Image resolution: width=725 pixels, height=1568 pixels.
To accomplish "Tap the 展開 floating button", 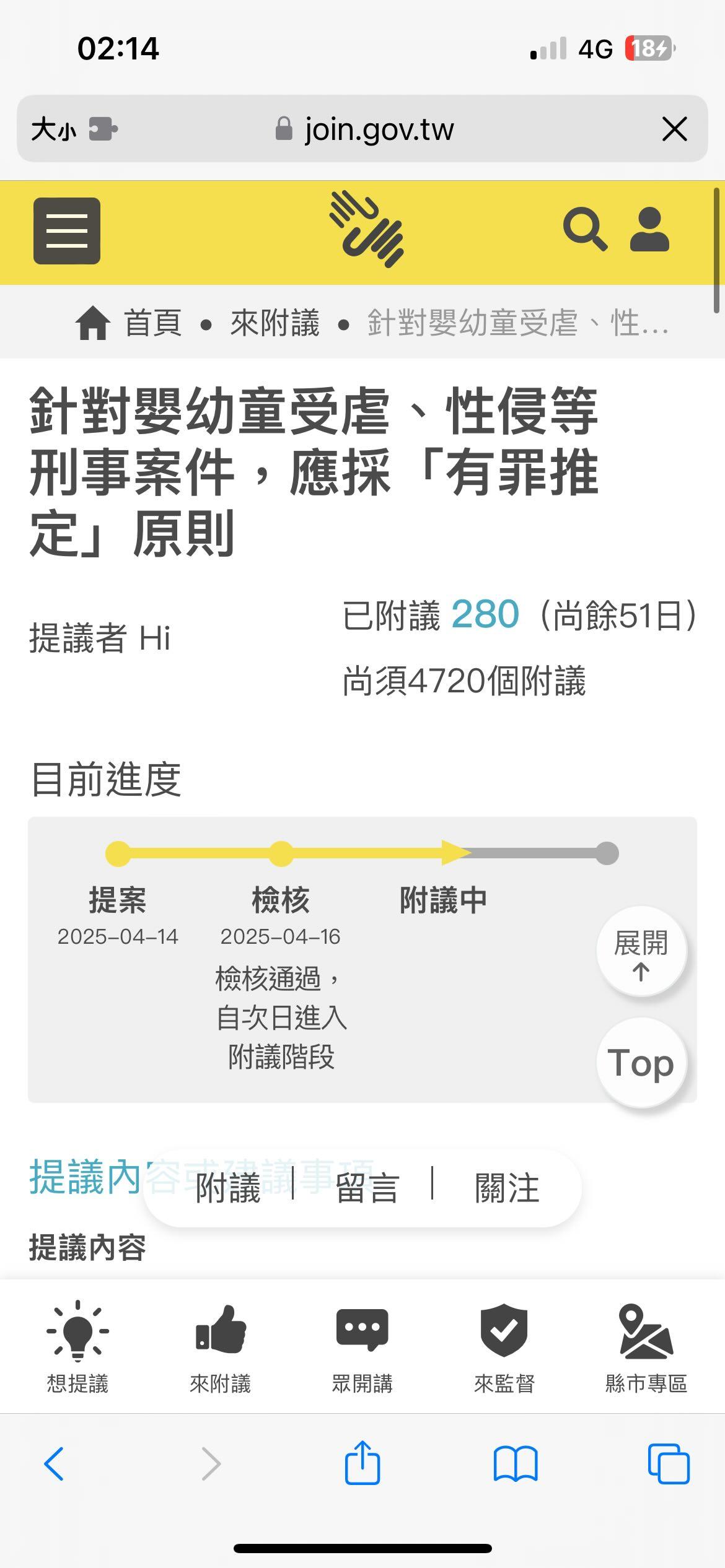I will 641,952.
